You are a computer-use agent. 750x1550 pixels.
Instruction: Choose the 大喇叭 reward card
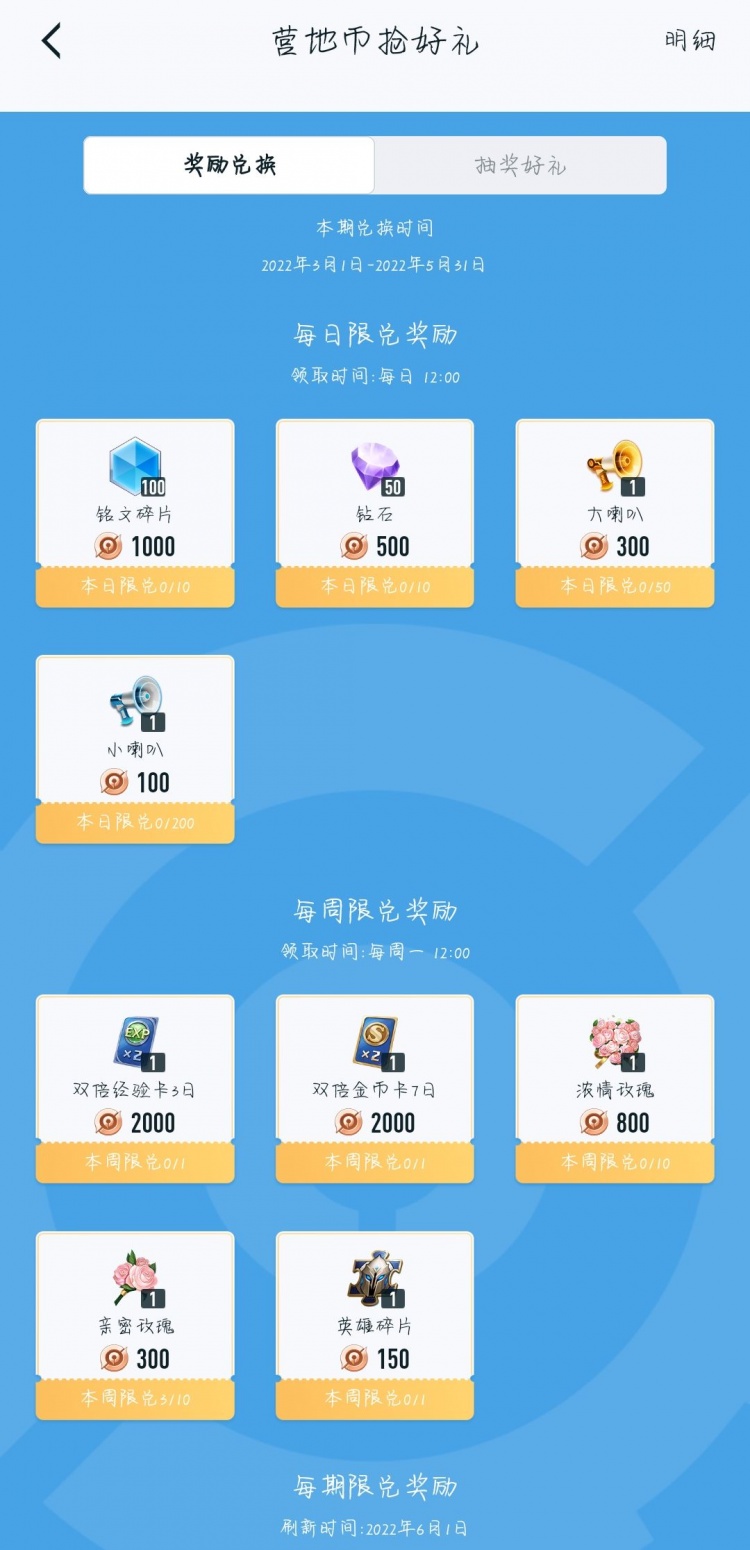615,512
